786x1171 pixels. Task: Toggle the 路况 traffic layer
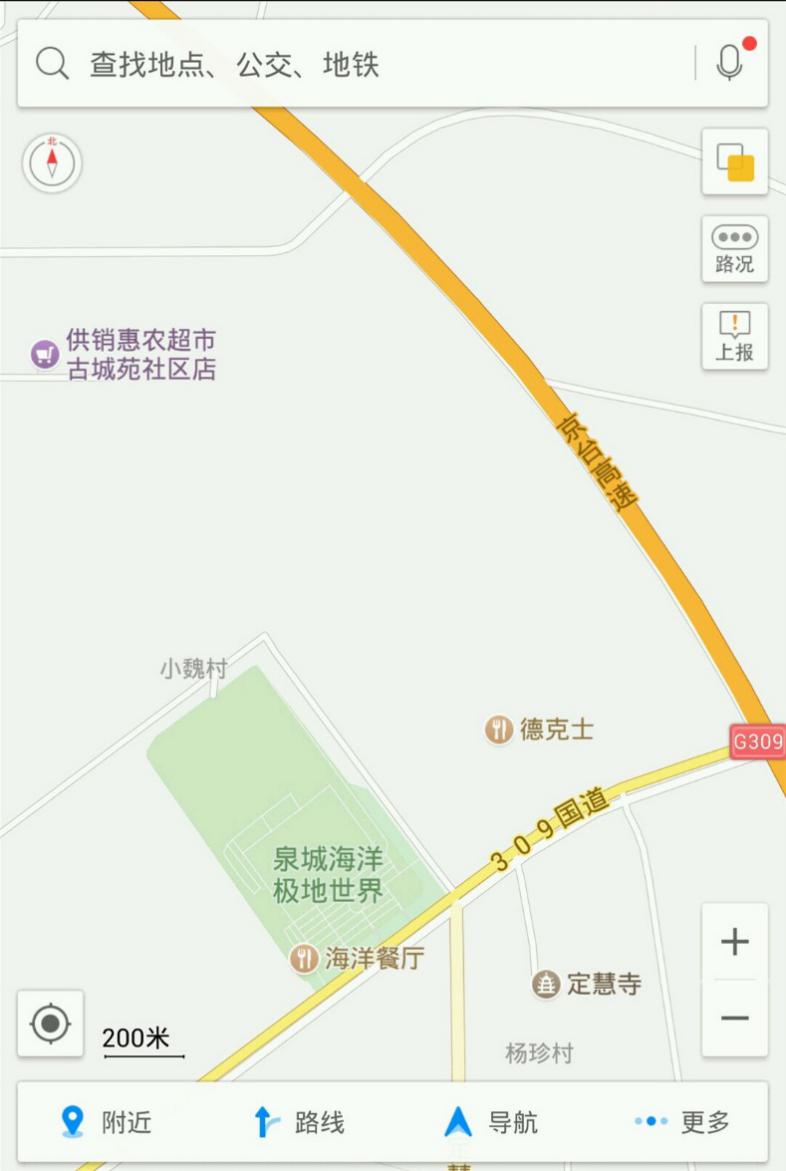coord(734,249)
